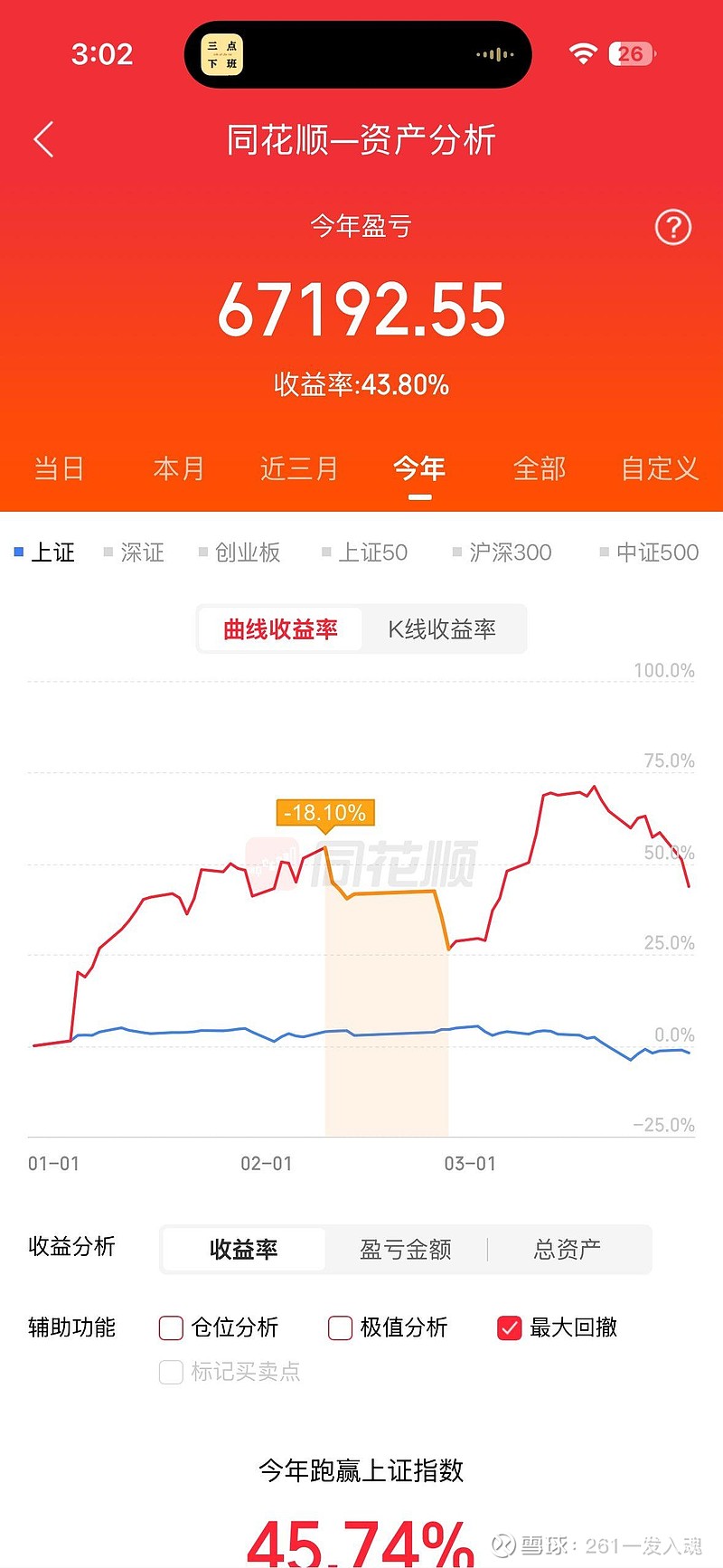723x1568 pixels.
Task: Select the 总资产 total assets option
Action: click(567, 1249)
